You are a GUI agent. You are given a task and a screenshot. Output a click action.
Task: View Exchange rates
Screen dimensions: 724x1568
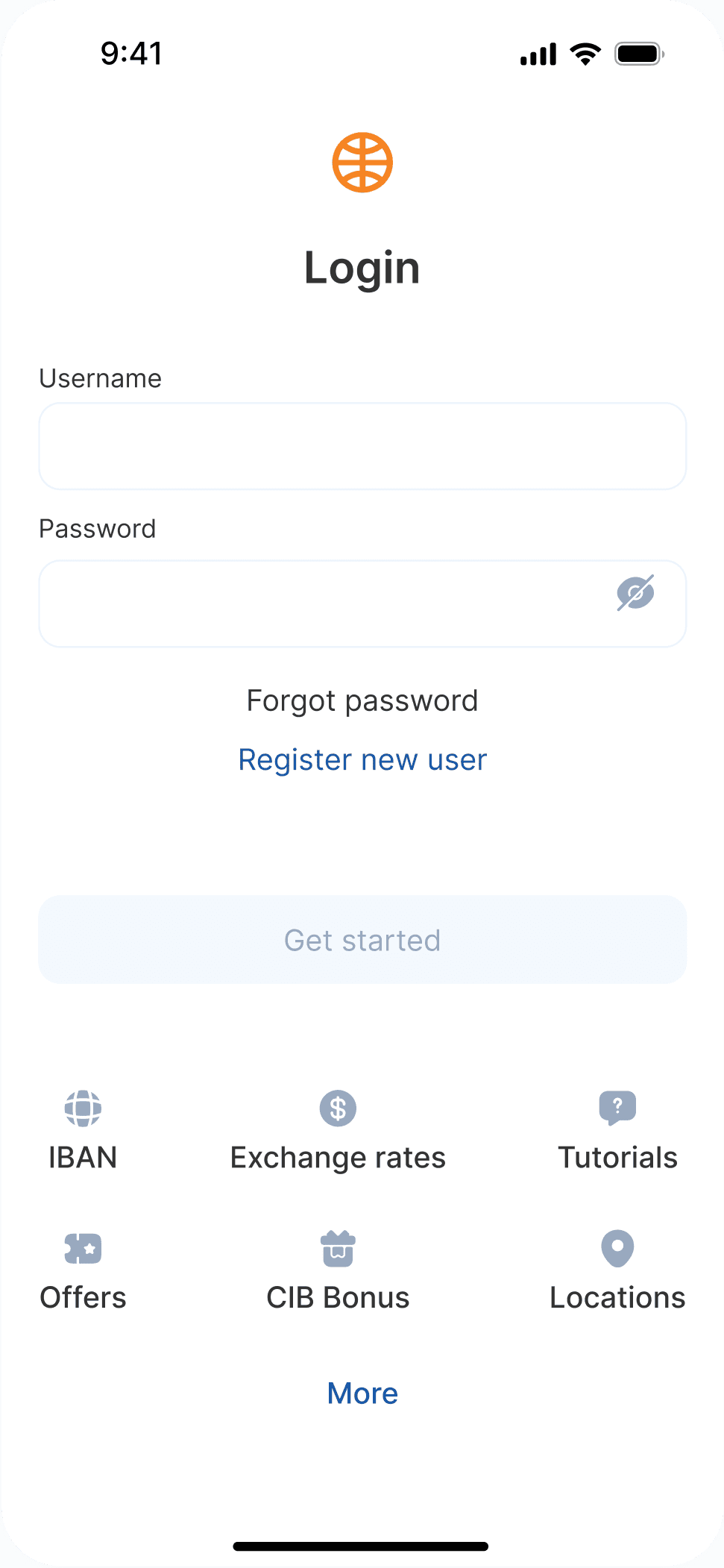[x=338, y=1131]
